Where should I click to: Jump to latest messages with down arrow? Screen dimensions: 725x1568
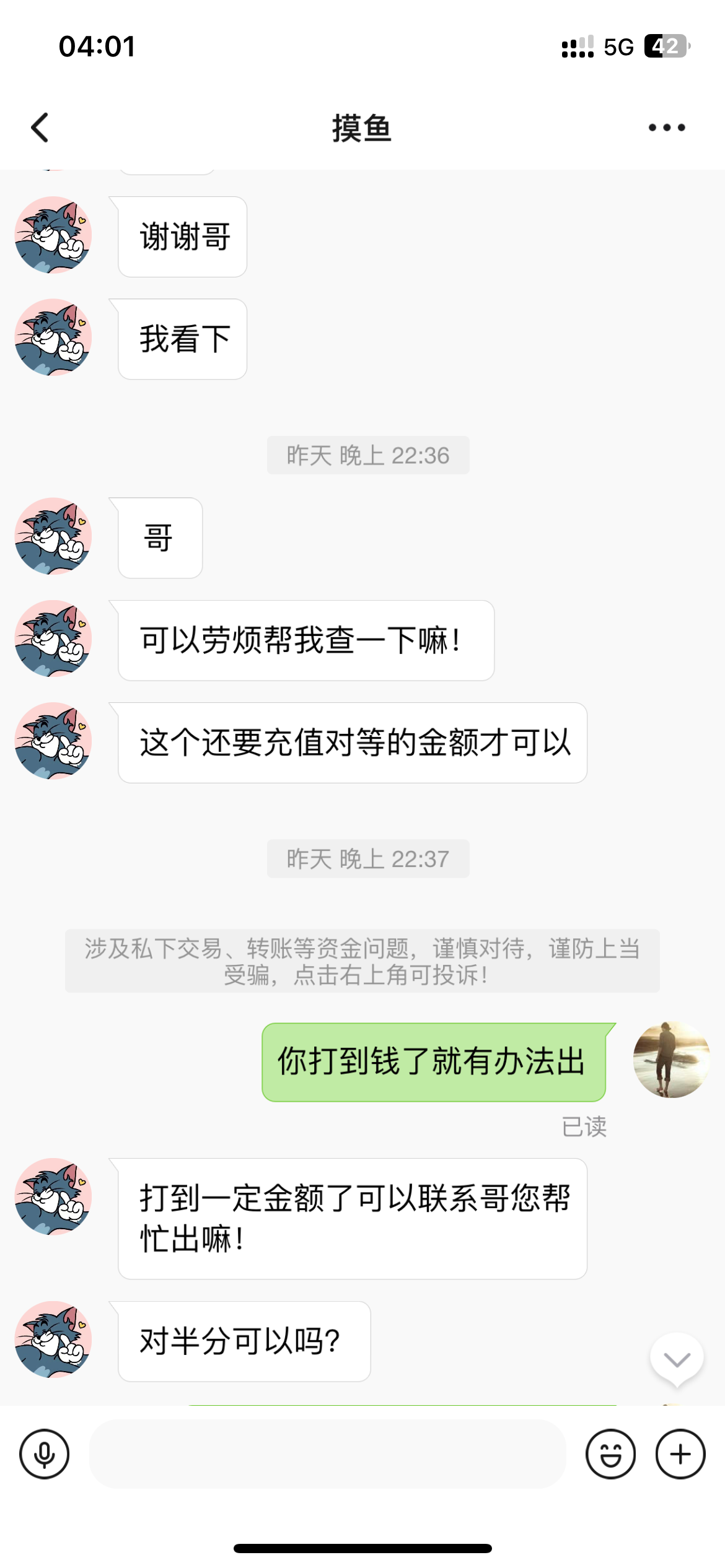point(677,1359)
